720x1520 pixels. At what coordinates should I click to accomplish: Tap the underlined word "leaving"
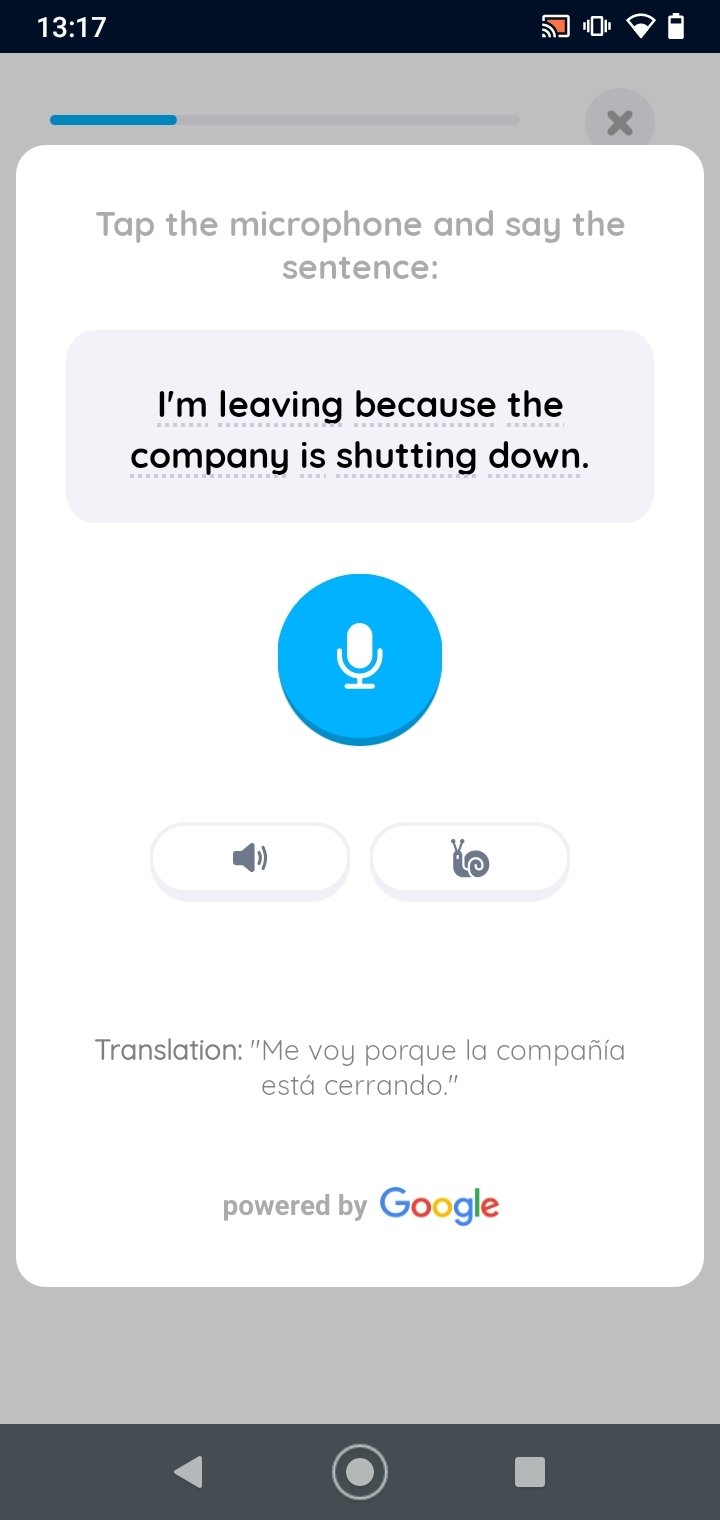point(281,406)
